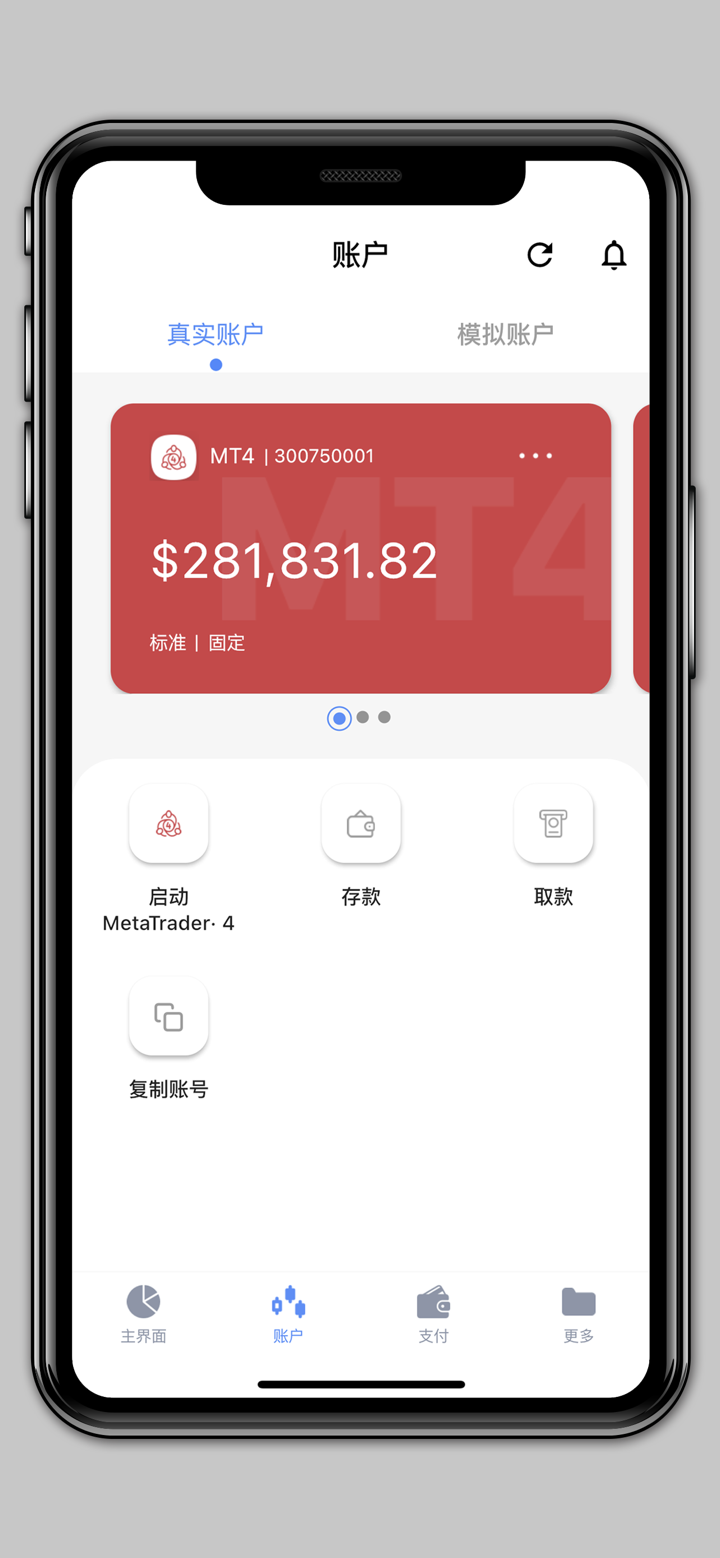Tap the 取款 withdrawal button
This screenshot has width=720, height=1558.
[x=553, y=824]
